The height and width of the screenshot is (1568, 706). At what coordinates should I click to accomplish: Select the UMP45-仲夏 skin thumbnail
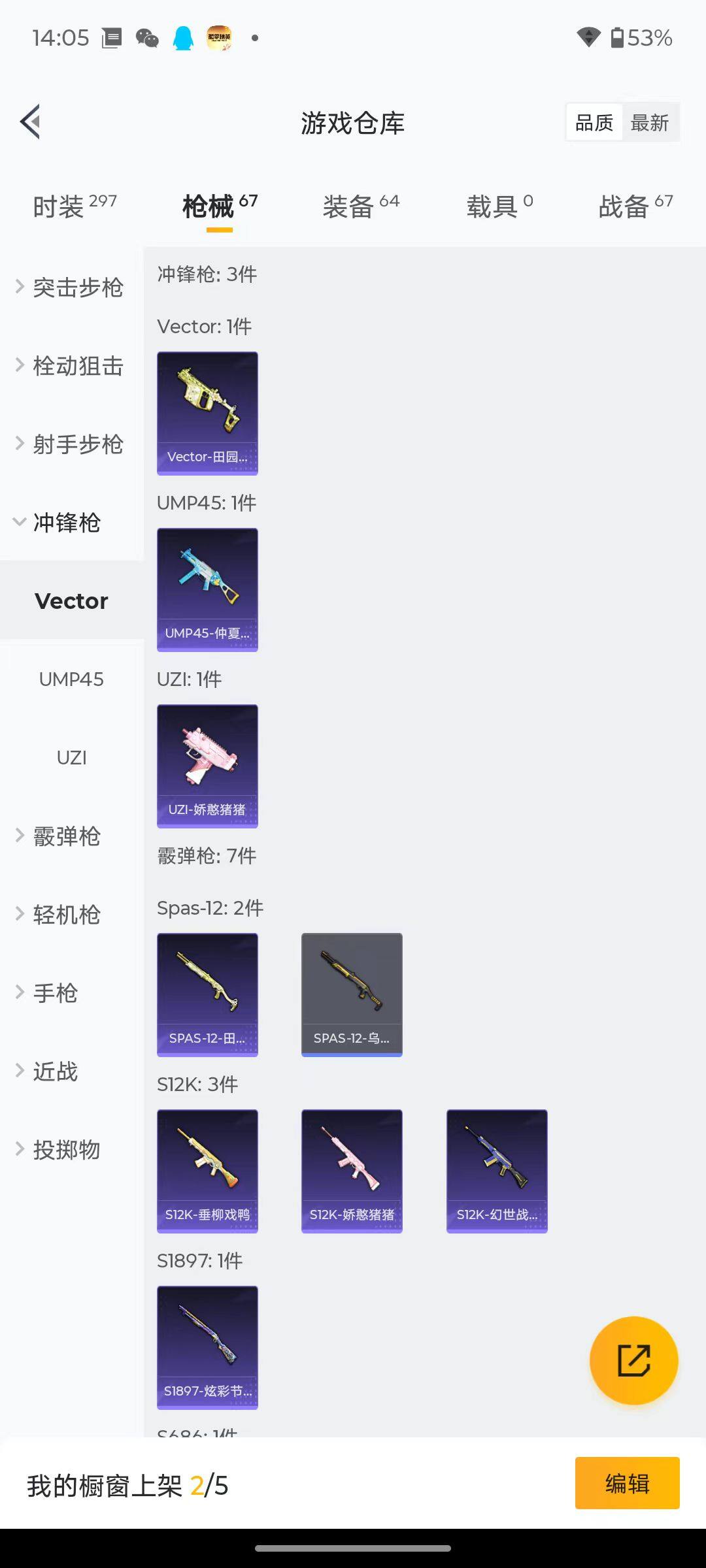(207, 589)
